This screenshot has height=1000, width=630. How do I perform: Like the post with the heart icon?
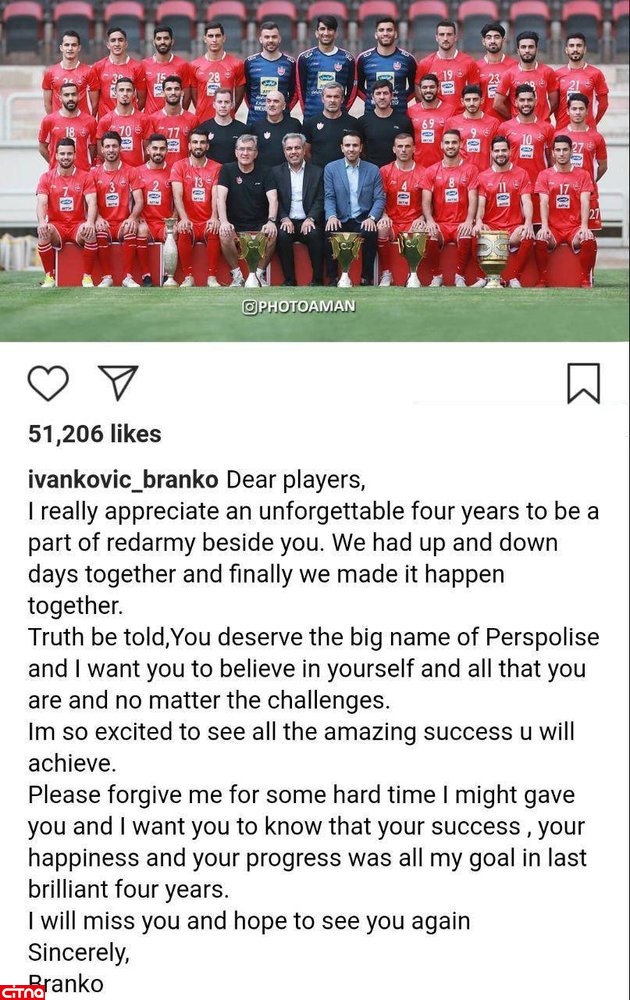48,384
